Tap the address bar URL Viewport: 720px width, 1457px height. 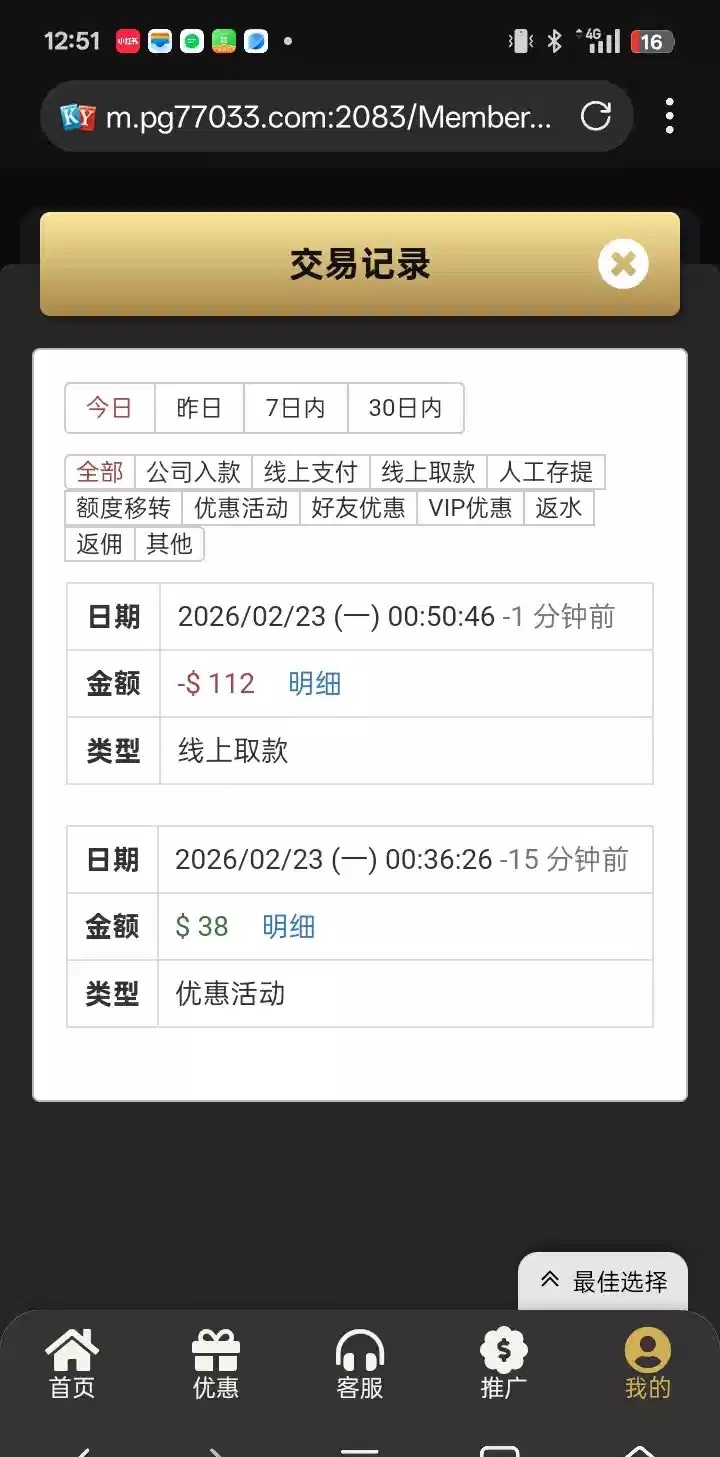coord(328,117)
